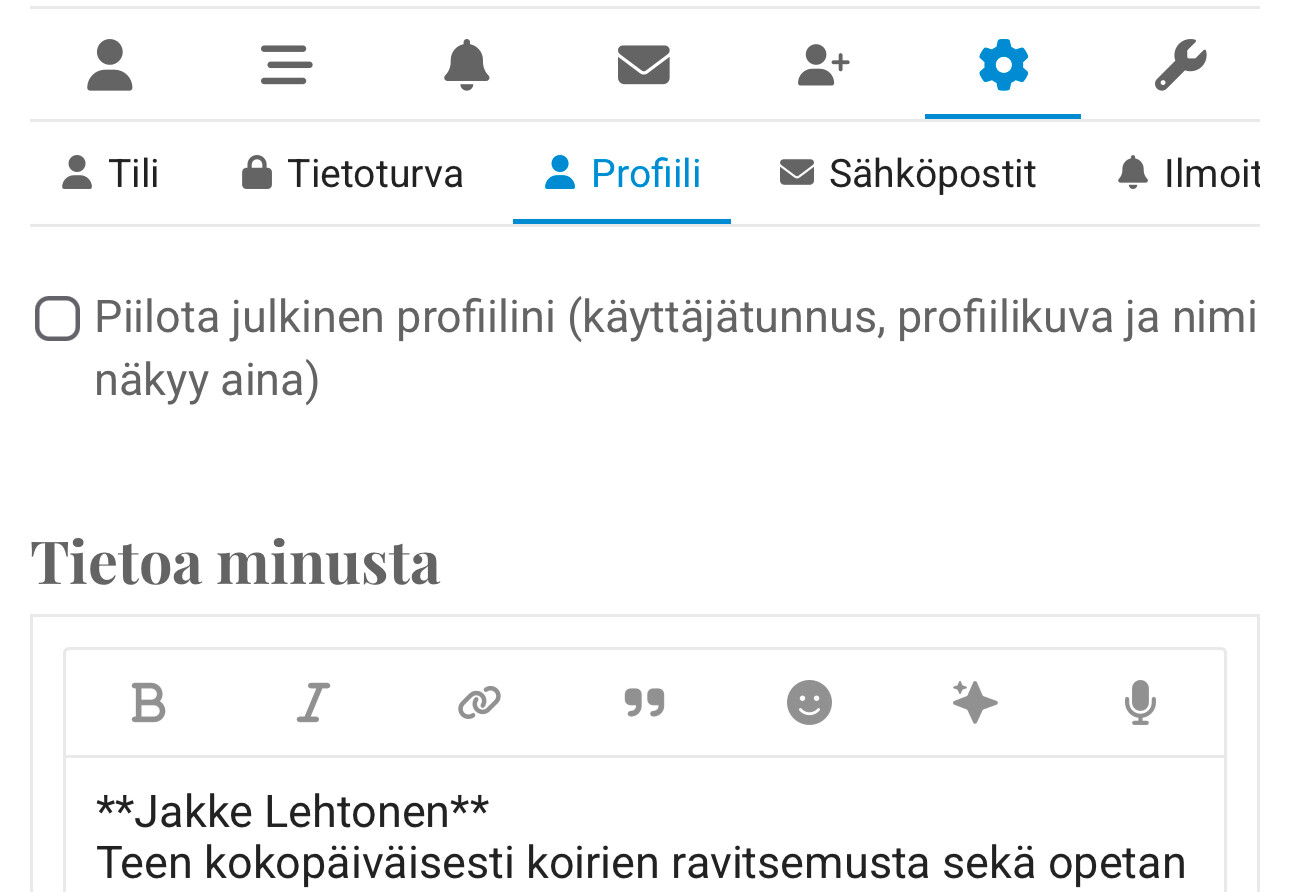Open the invites person-plus tab
This screenshot has width=1290, height=892.
pos(823,66)
